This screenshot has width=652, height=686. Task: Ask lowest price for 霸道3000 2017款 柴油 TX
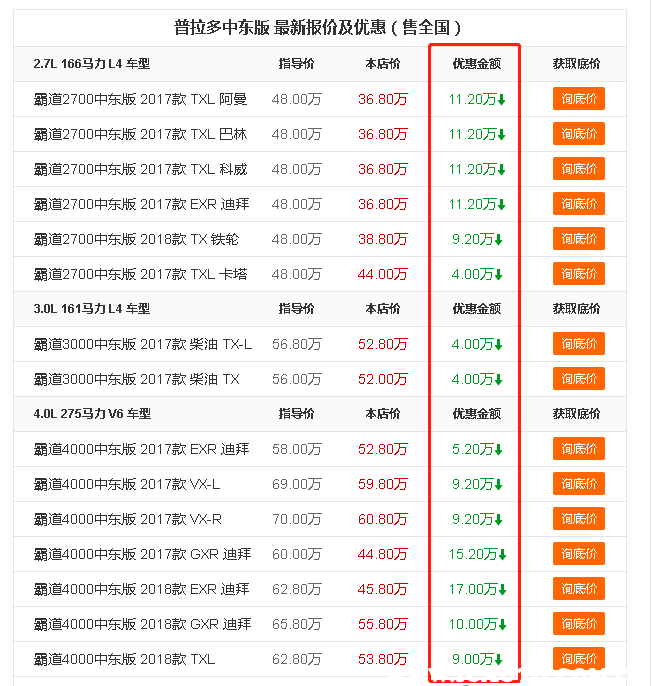click(x=578, y=379)
